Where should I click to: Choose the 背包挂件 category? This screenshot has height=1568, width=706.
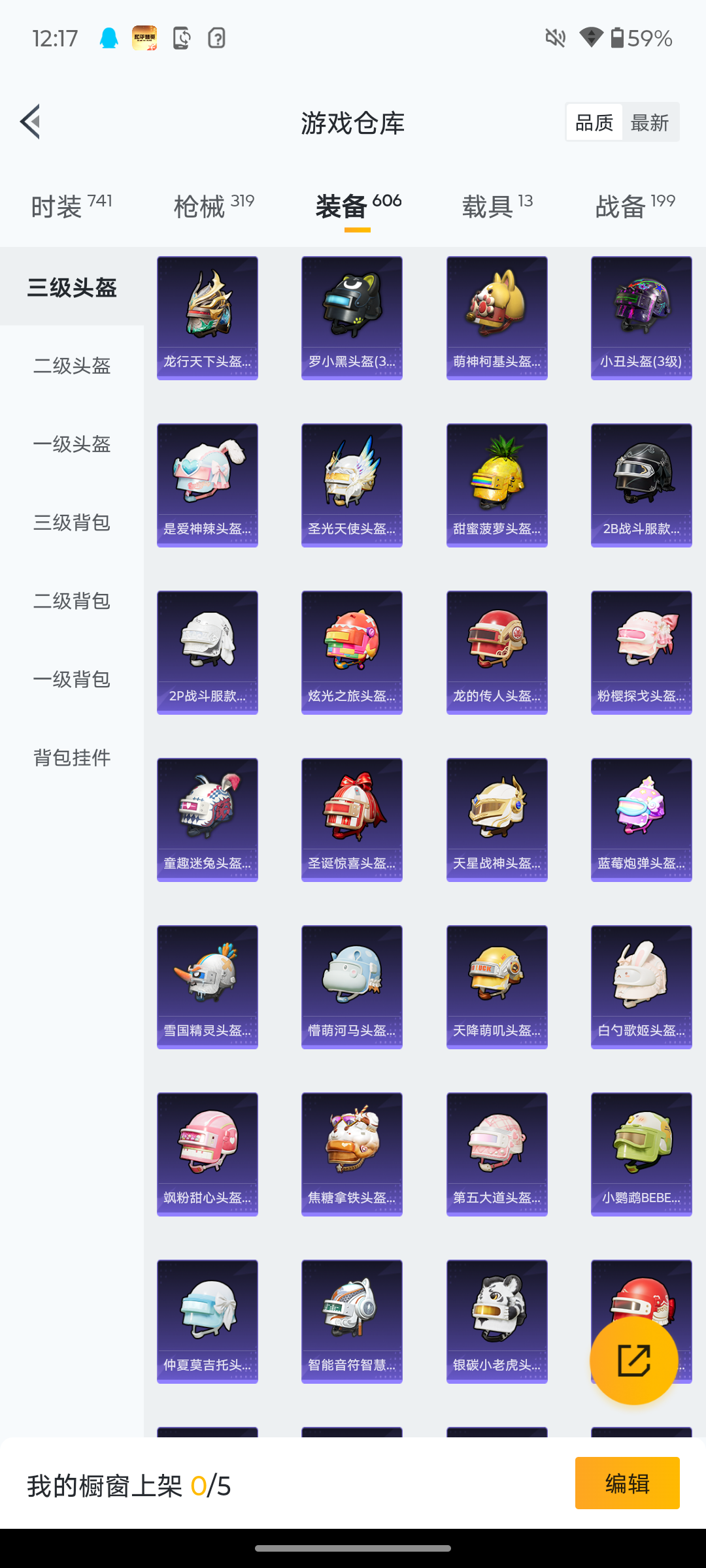[x=72, y=758]
